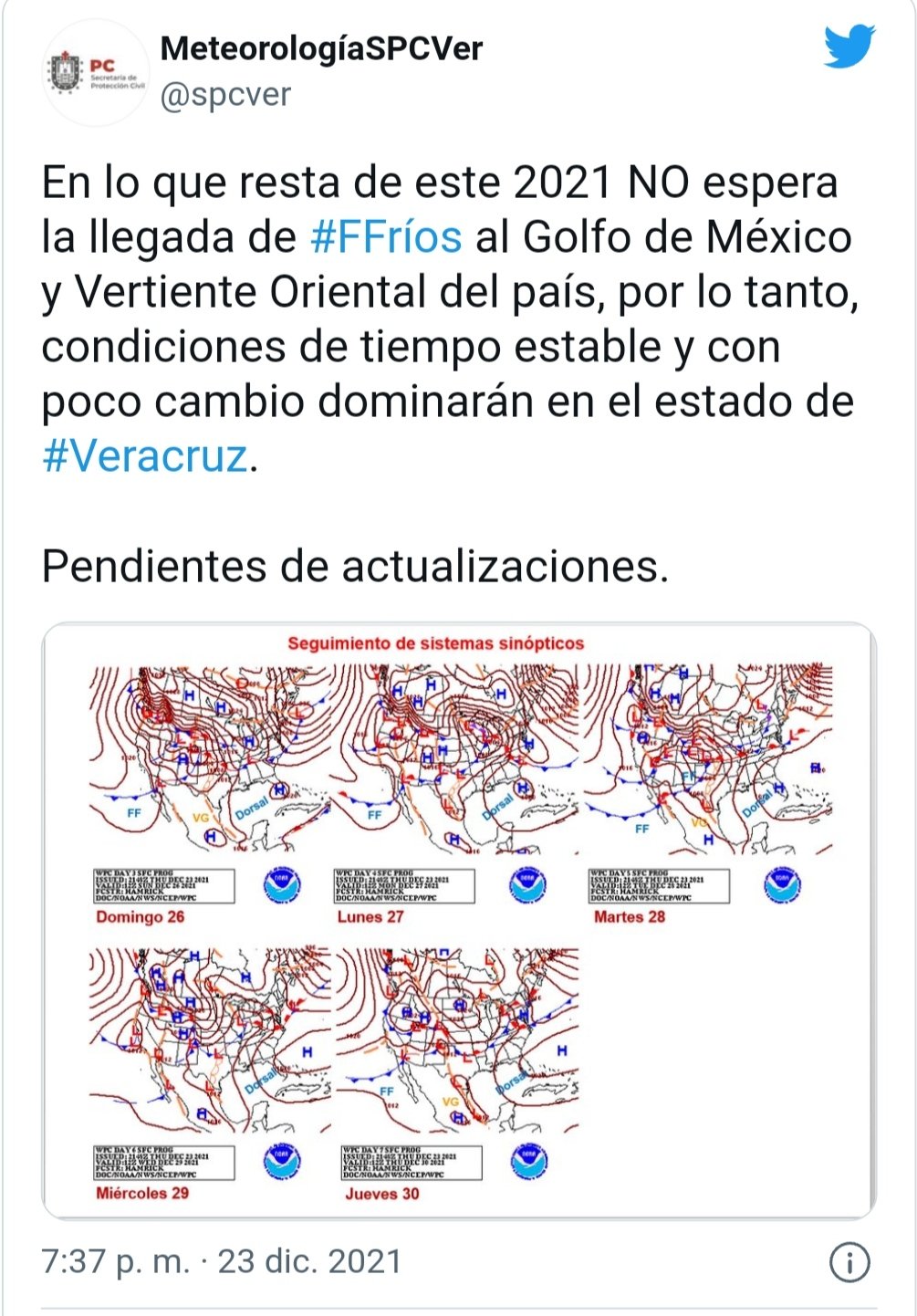This screenshot has width=917, height=1316.
Task: Open the MeteorologíaSPCVer account name
Action: click(321, 48)
